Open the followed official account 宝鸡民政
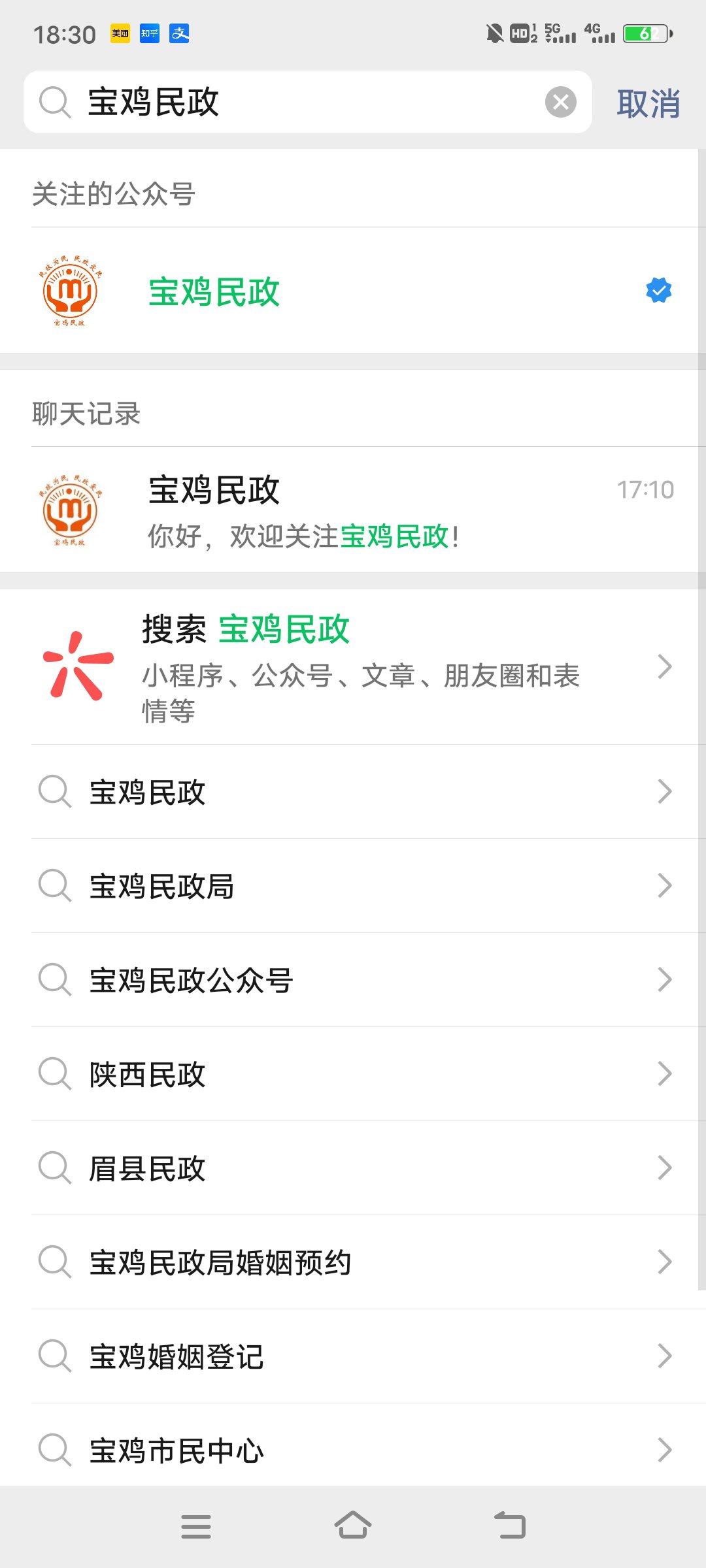 (x=353, y=291)
